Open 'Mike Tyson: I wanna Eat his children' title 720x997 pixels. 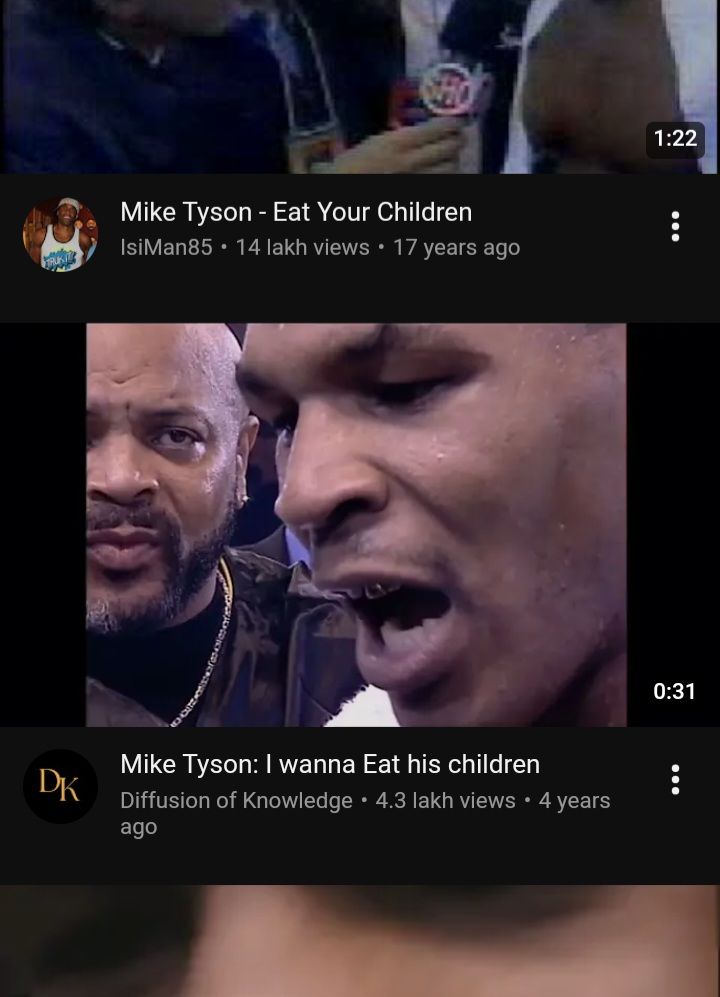pyautogui.click(x=330, y=764)
